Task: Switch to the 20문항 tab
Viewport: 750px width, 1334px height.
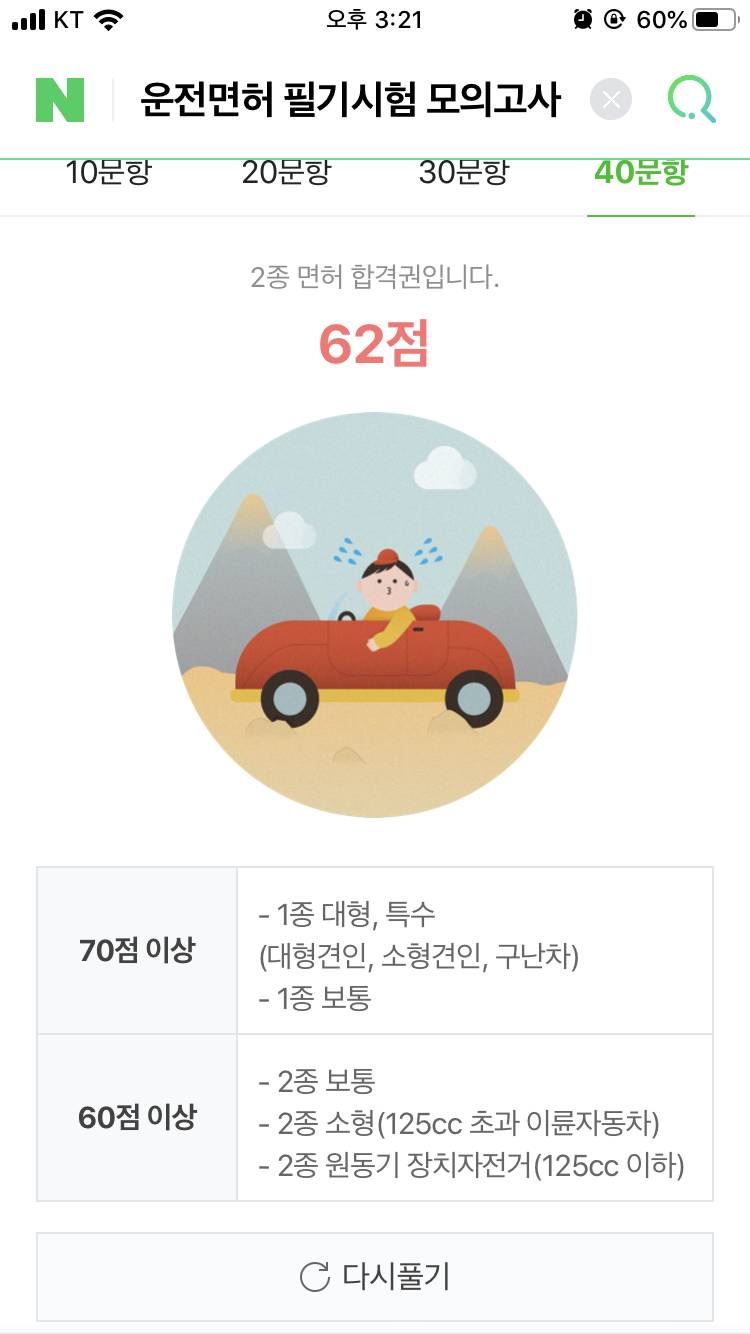Action: (x=288, y=172)
